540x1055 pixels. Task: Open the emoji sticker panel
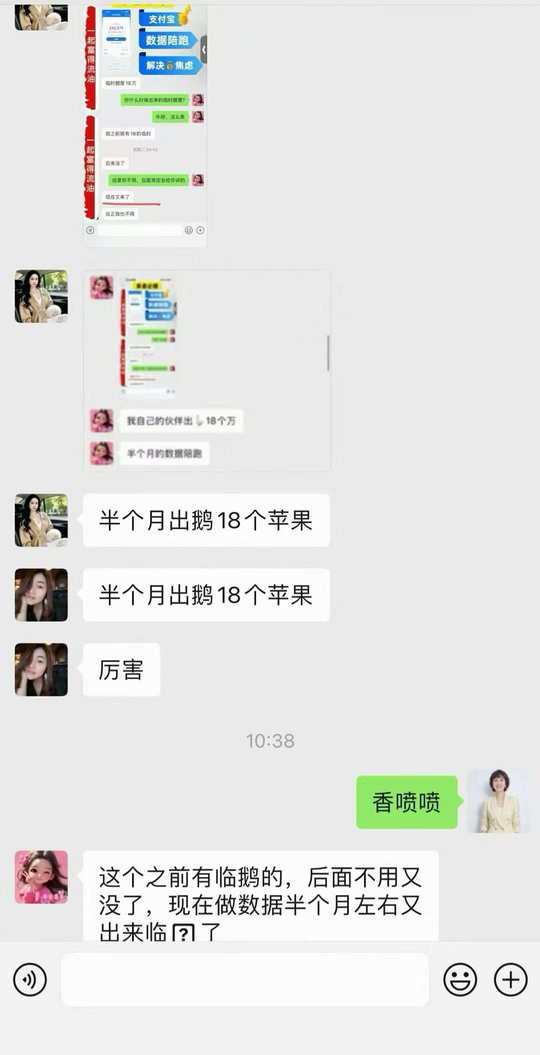coord(460,979)
